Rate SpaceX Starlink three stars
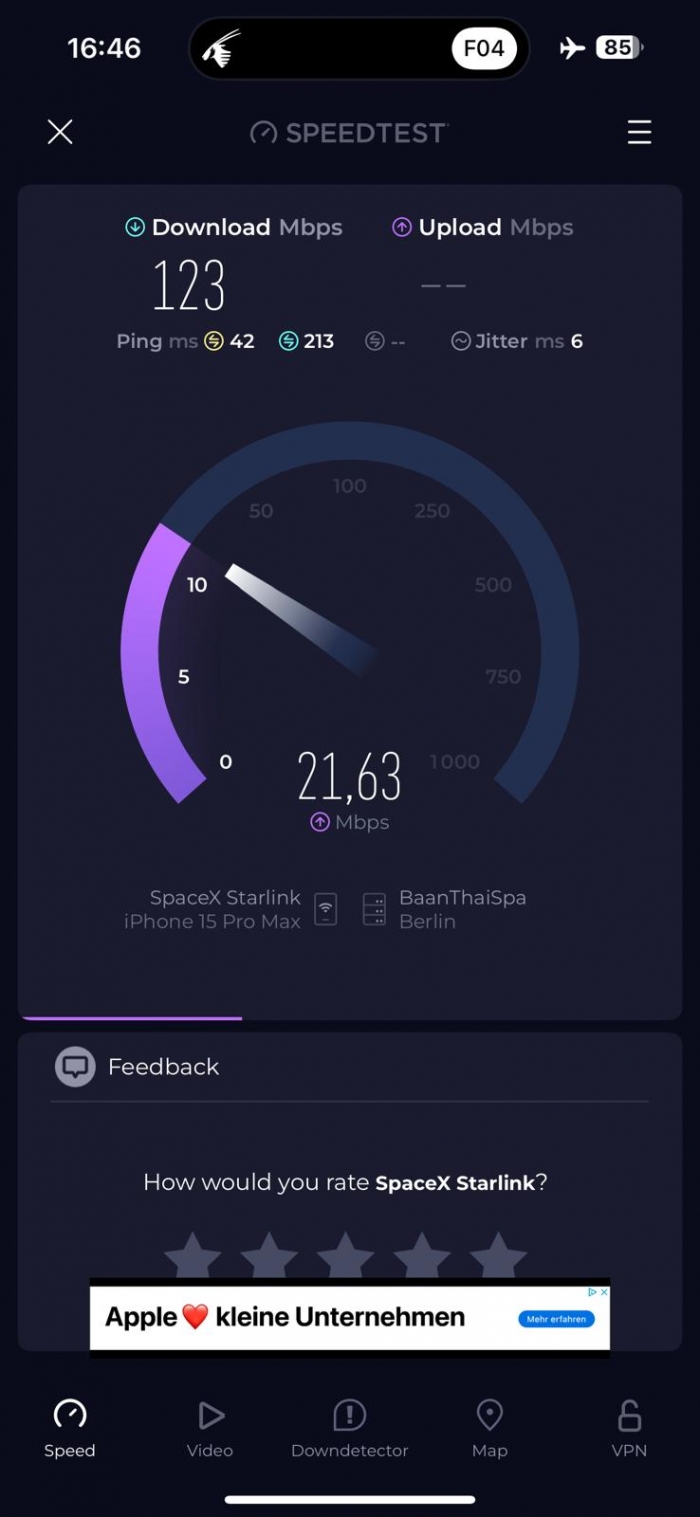The height and width of the screenshot is (1517, 700). (345, 1256)
